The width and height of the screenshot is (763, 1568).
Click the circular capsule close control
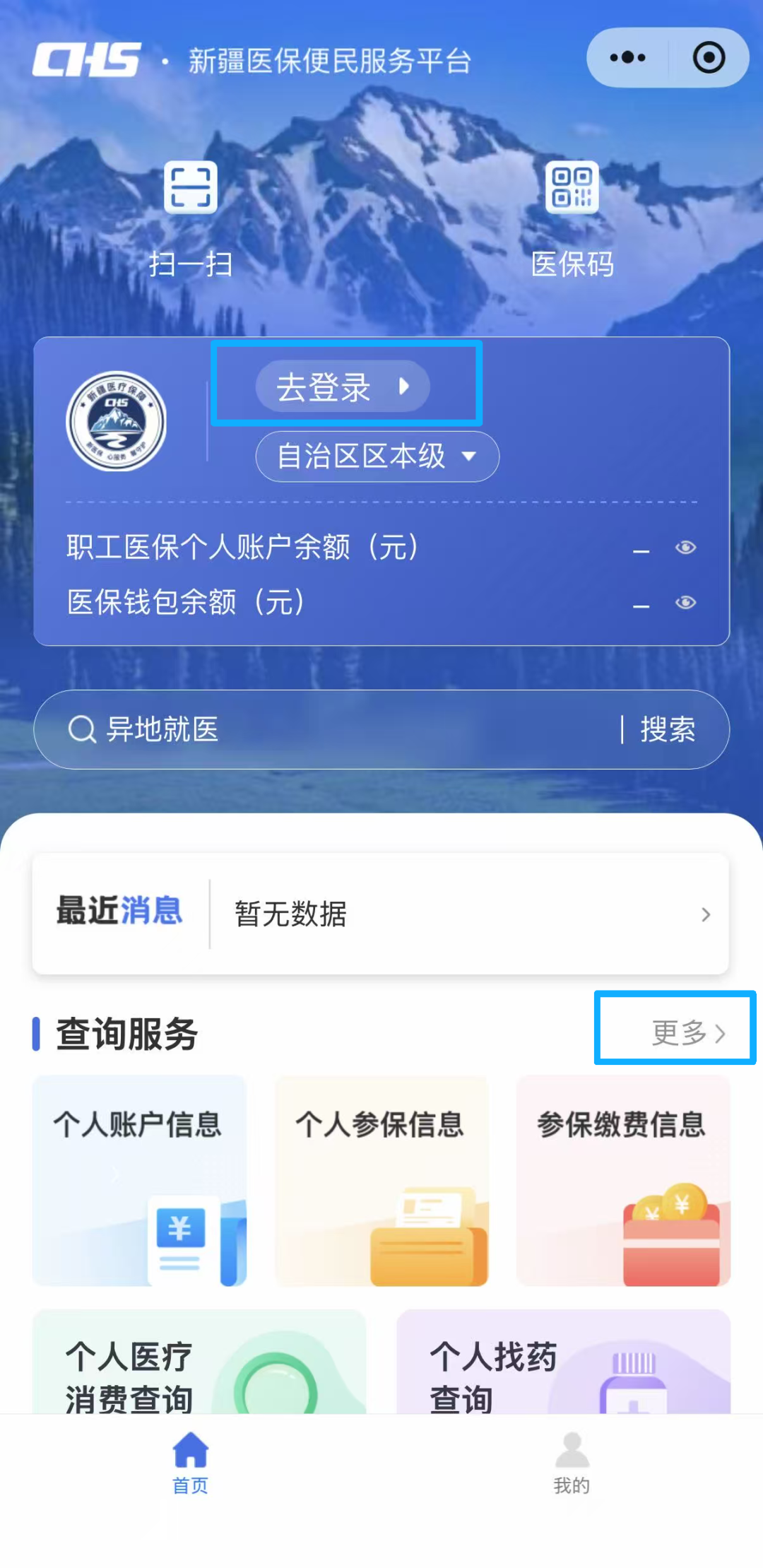pyautogui.click(x=709, y=57)
